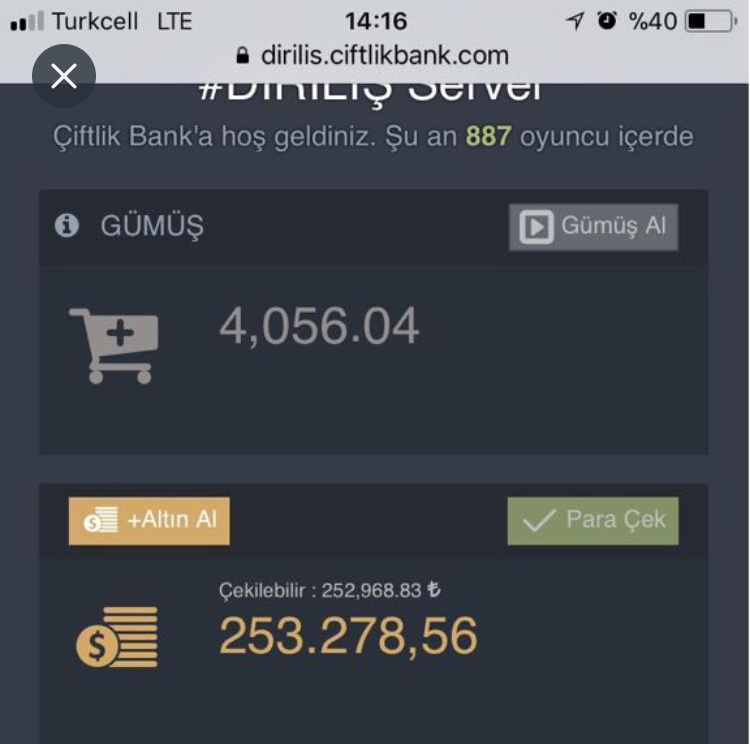
Task: Close the viewer with the X button
Action: tap(64, 76)
